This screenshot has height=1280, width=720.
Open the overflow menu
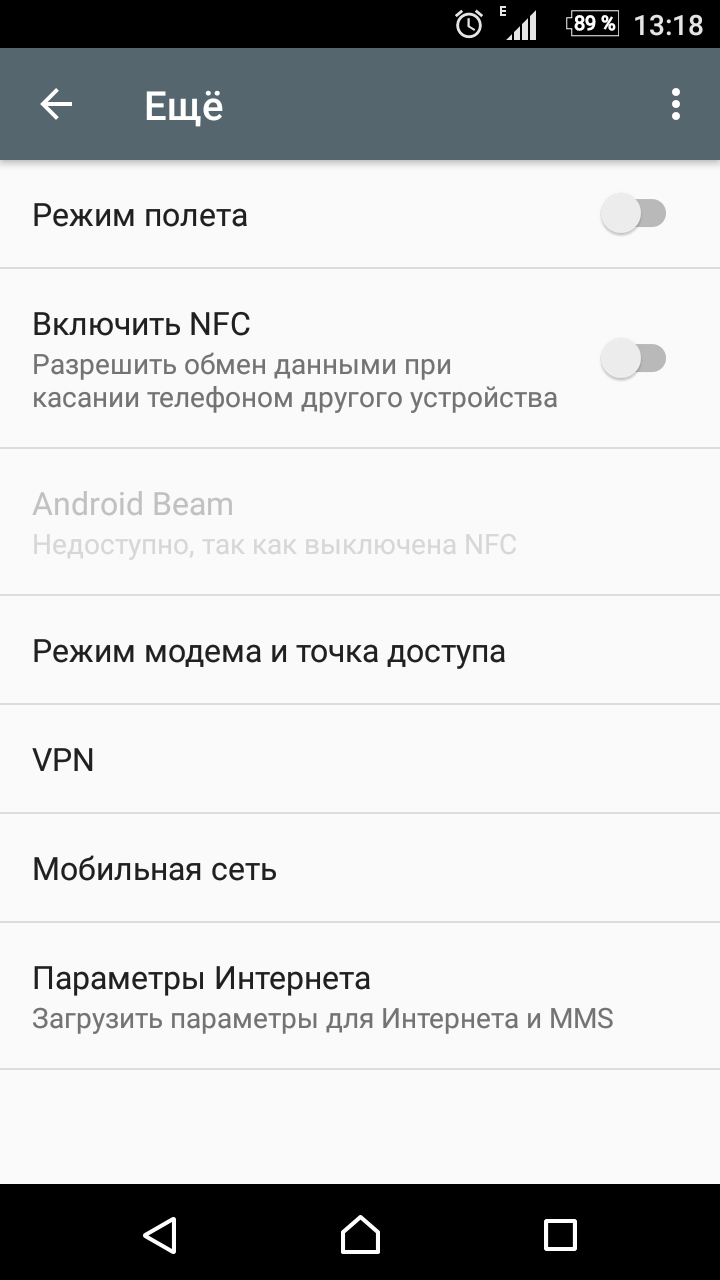676,105
